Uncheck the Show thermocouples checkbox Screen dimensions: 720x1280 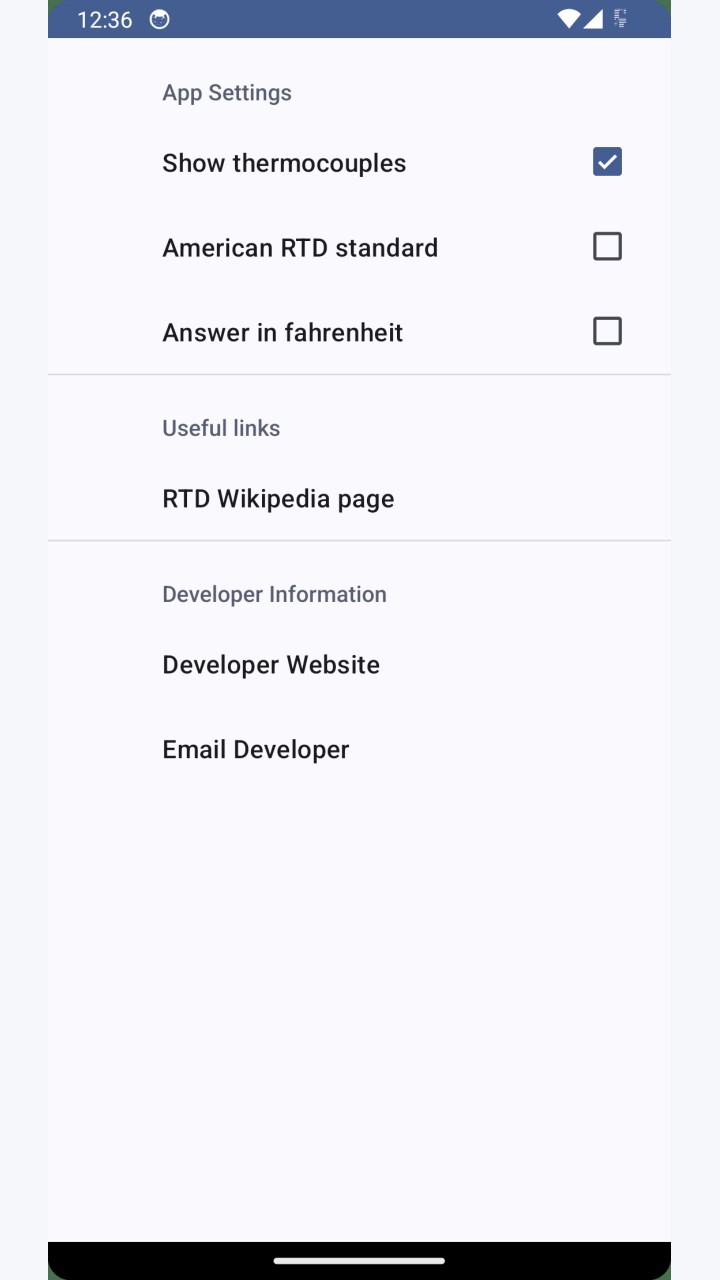coord(607,162)
